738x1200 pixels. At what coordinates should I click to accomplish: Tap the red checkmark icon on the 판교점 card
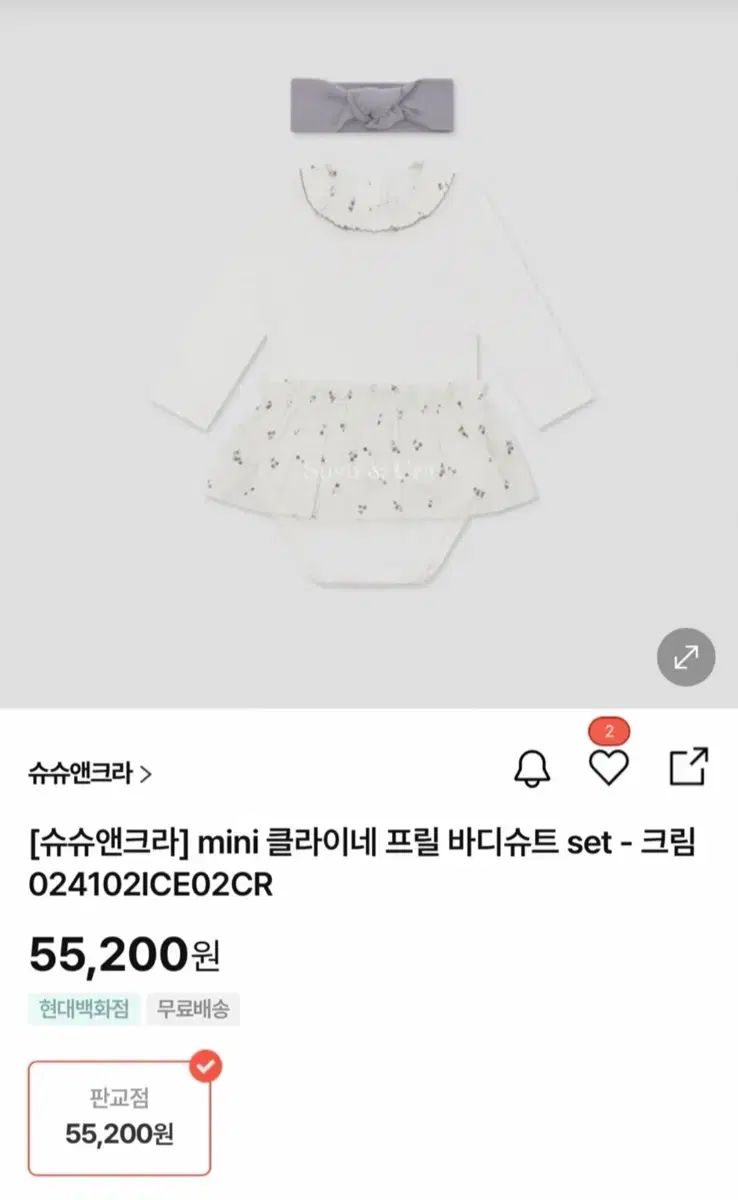click(205, 1064)
